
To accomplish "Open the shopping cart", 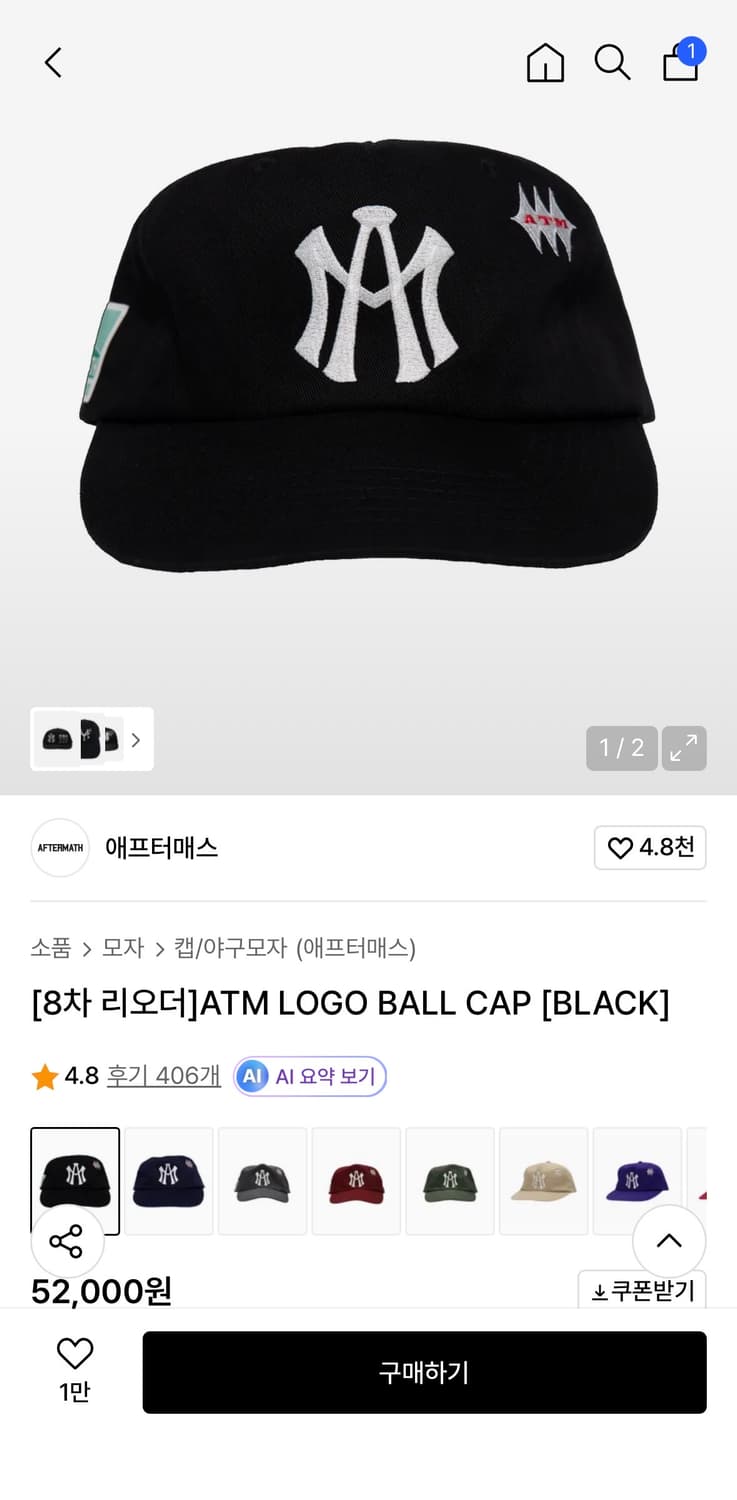I will click(680, 62).
